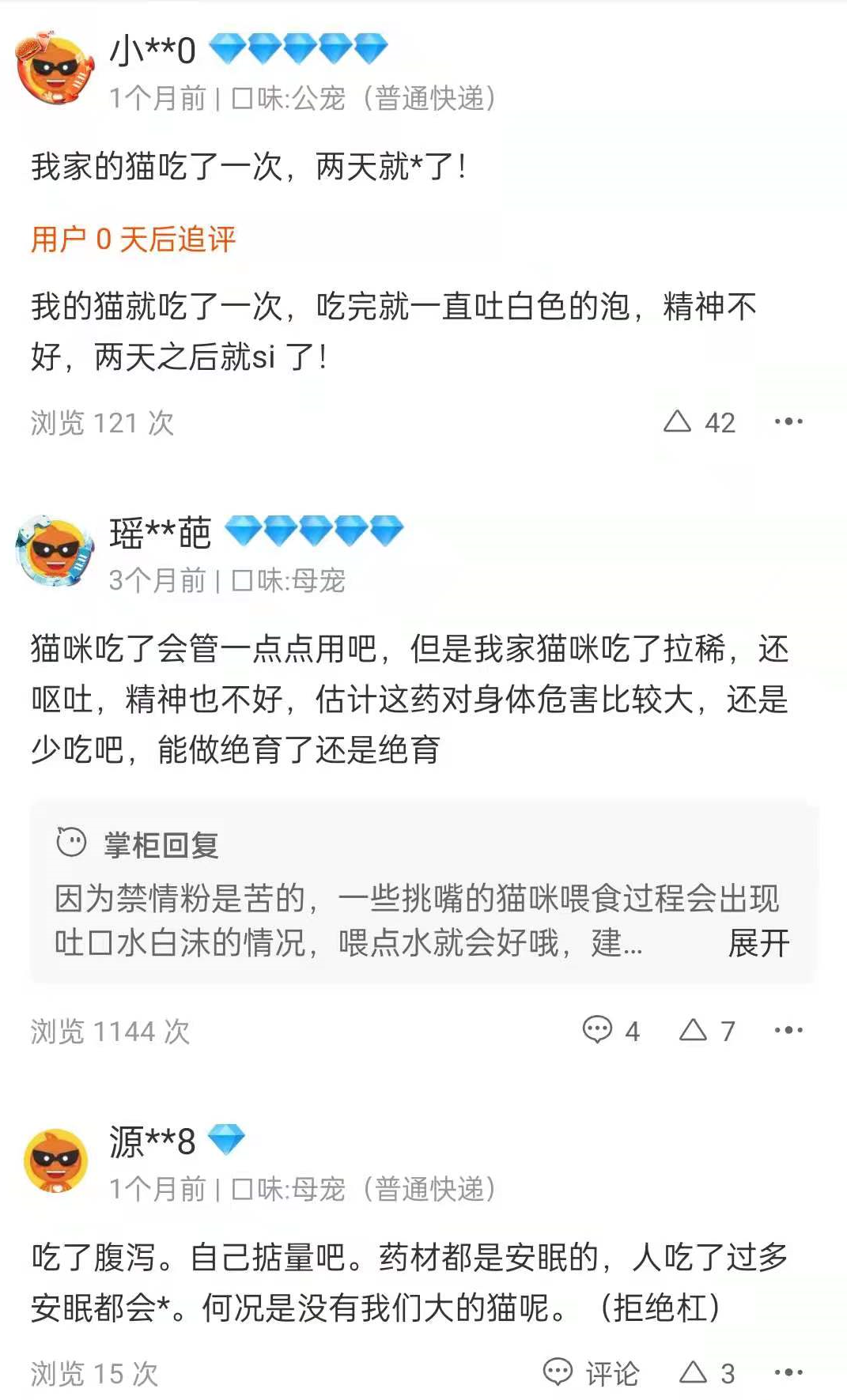Open 小**0's profile avatar
This screenshot has width=847, height=1400.
coord(55,69)
